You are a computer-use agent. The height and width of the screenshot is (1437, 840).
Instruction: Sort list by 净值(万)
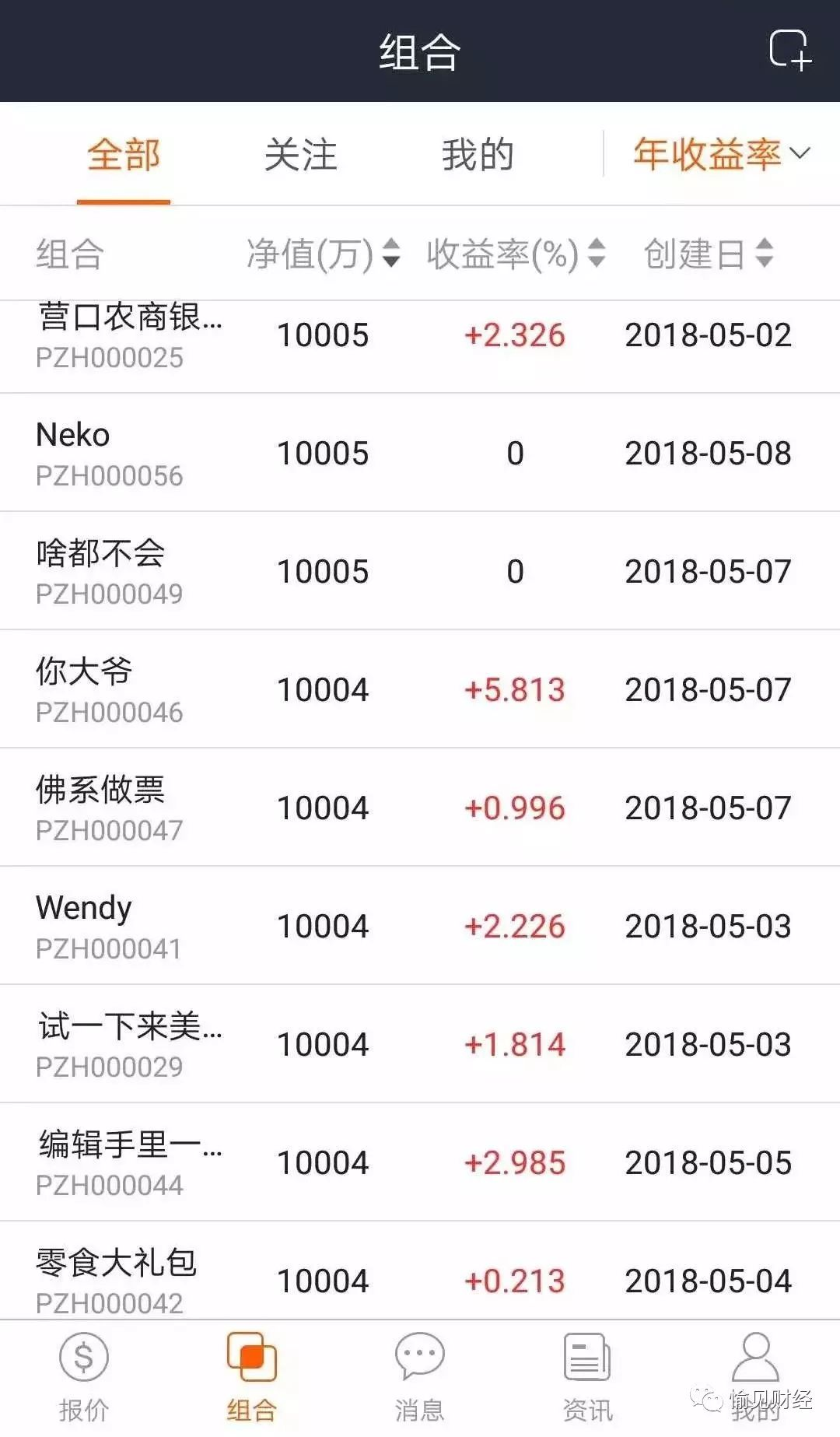pos(323,254)
